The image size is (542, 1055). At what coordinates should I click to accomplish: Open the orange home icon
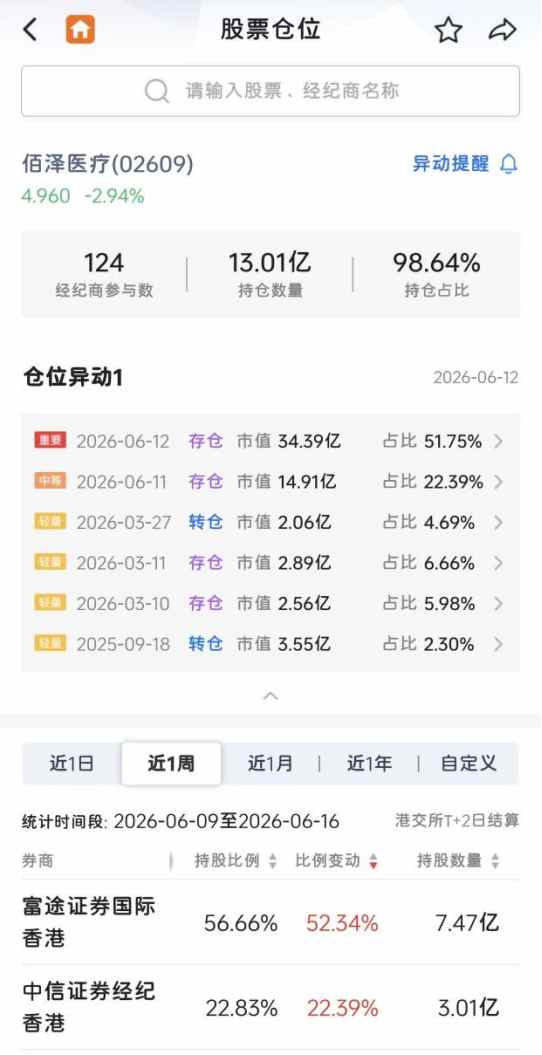[x=80, y=30]
